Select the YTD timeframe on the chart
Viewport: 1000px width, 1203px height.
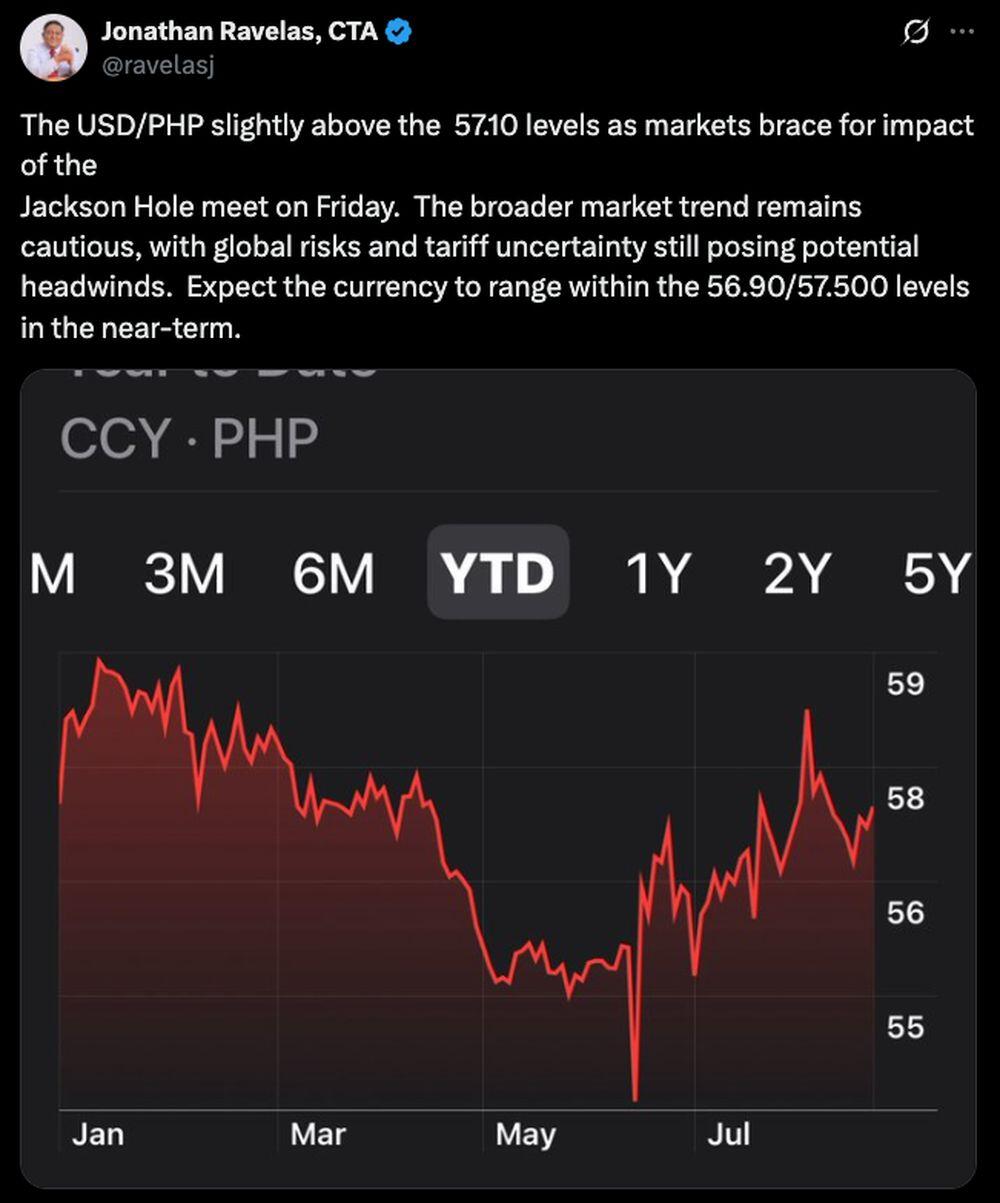pos(497,572)
